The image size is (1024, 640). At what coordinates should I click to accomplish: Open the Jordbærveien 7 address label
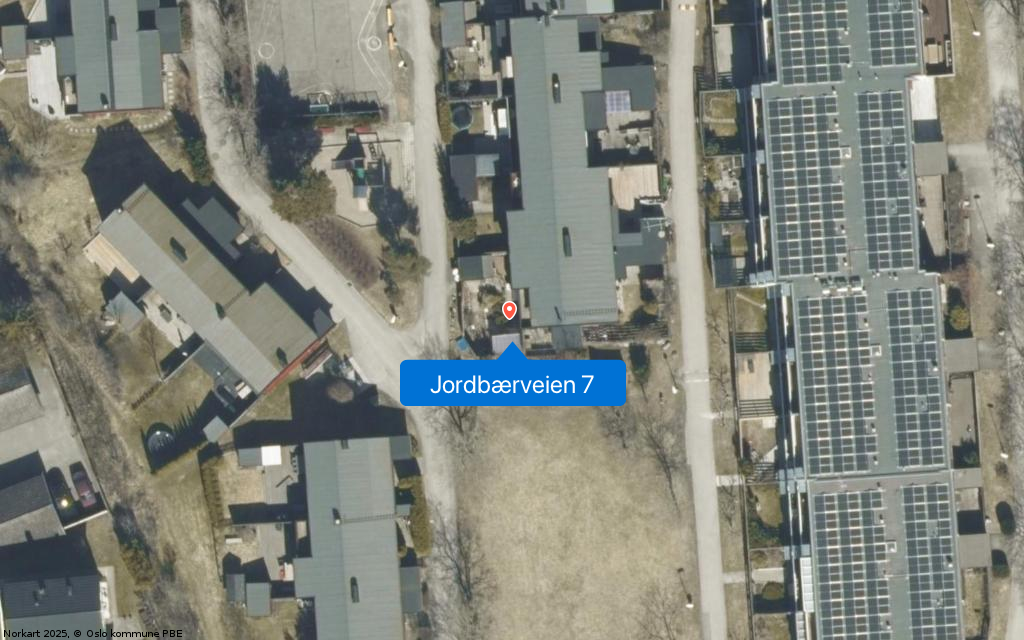pyautogui.click(x=512, y=384)
